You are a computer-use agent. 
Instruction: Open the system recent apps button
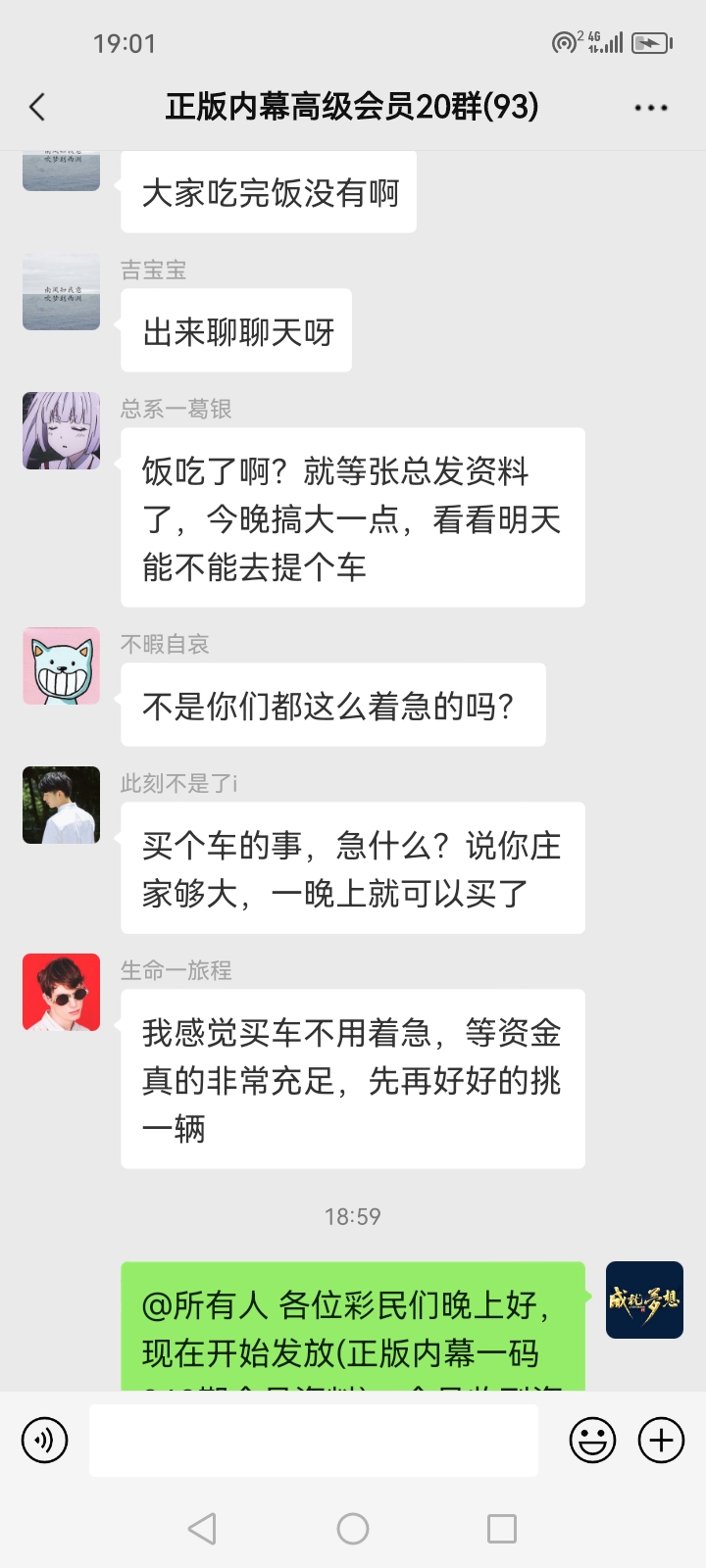pyautogui.click(x=502, y=1529)
